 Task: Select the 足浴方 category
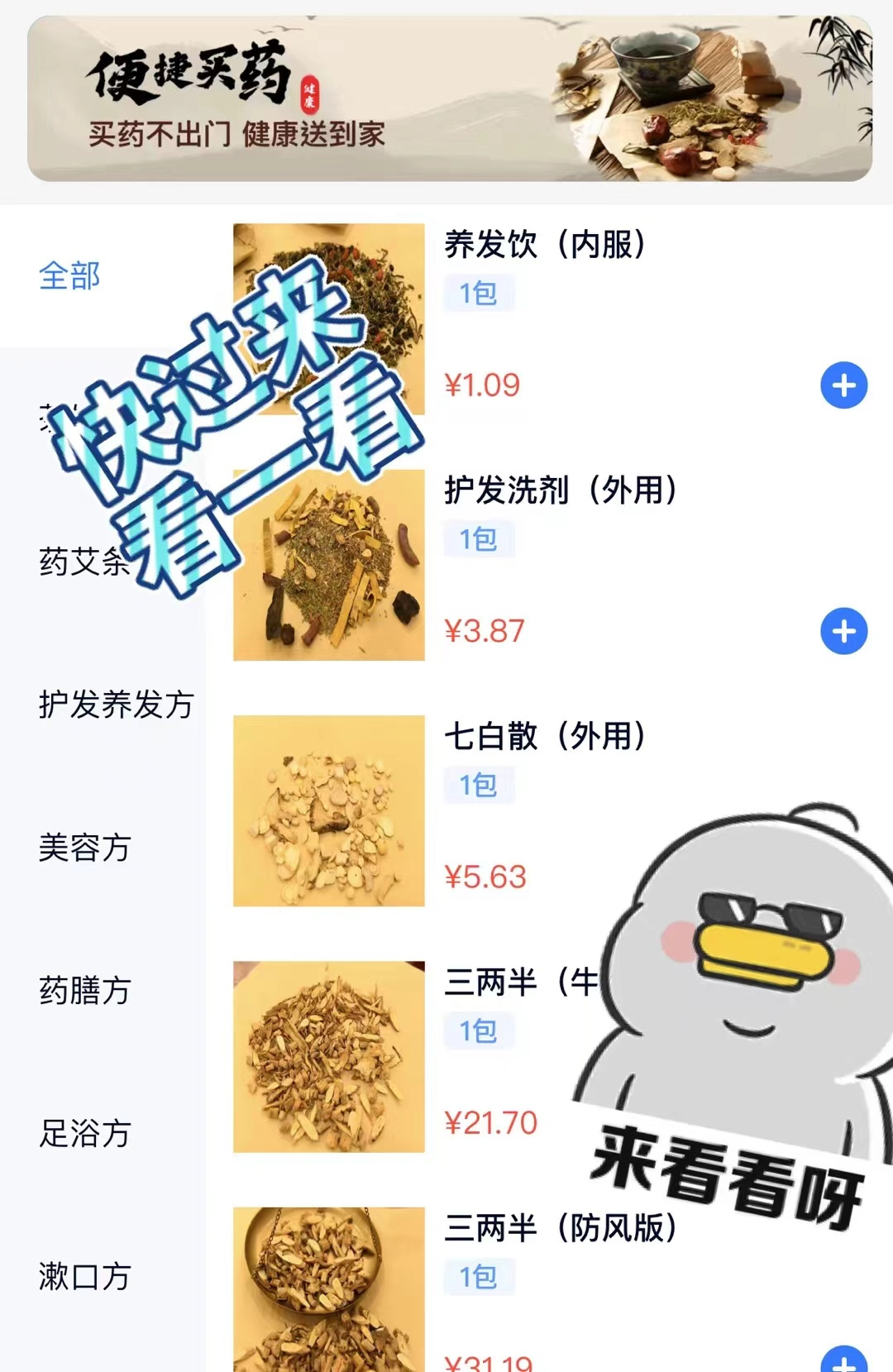pos(84,1134)
